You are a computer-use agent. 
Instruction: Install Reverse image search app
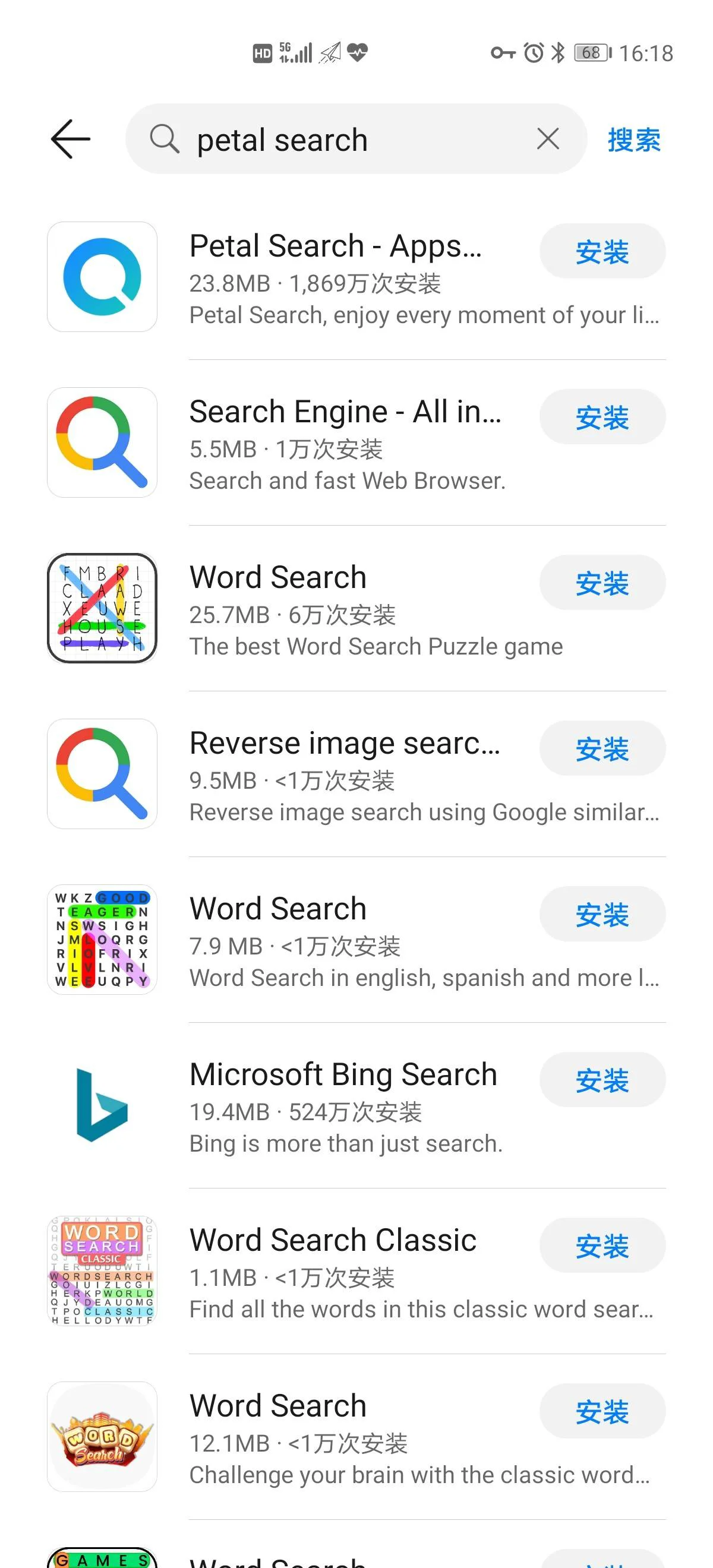pyautogui.click(x=601, y=748)
